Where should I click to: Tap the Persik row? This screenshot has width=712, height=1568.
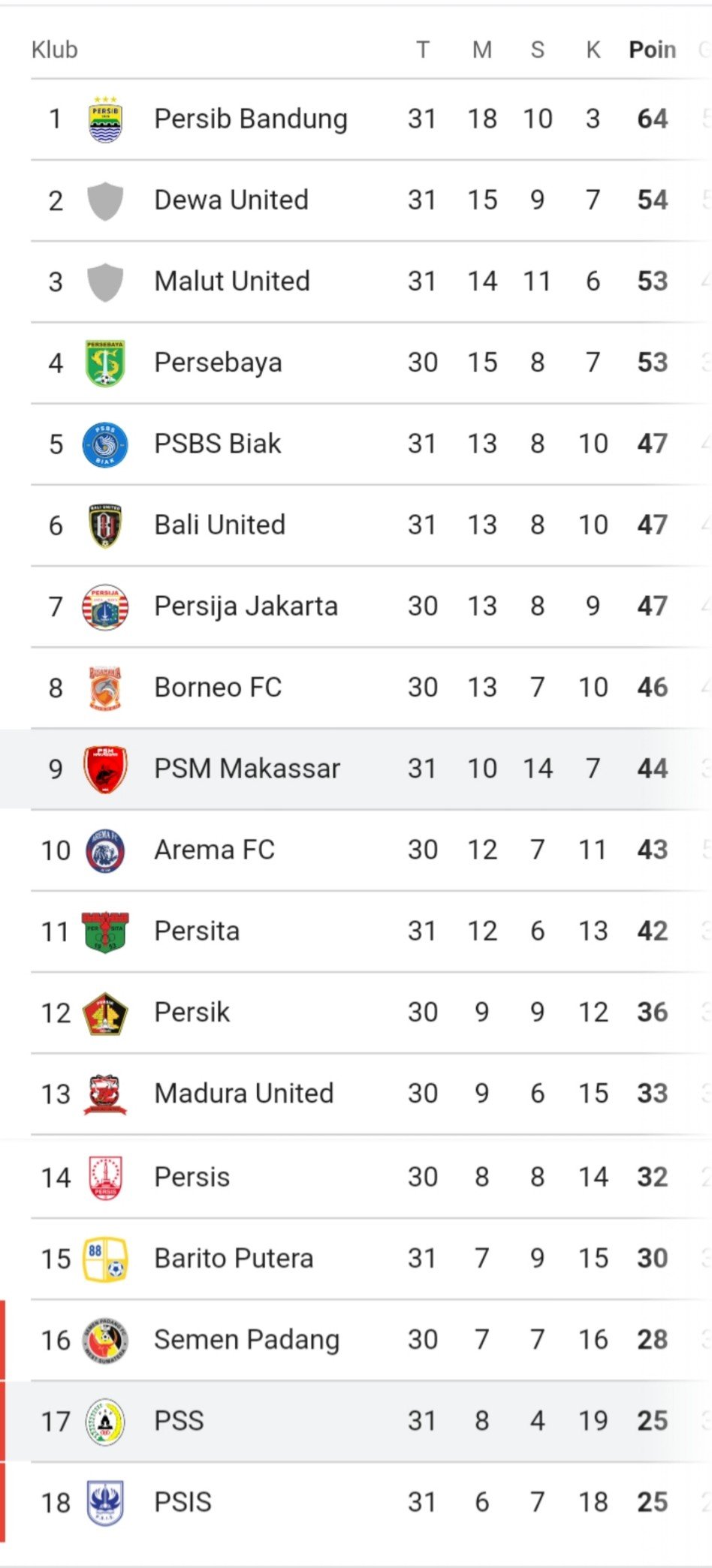192,1012
